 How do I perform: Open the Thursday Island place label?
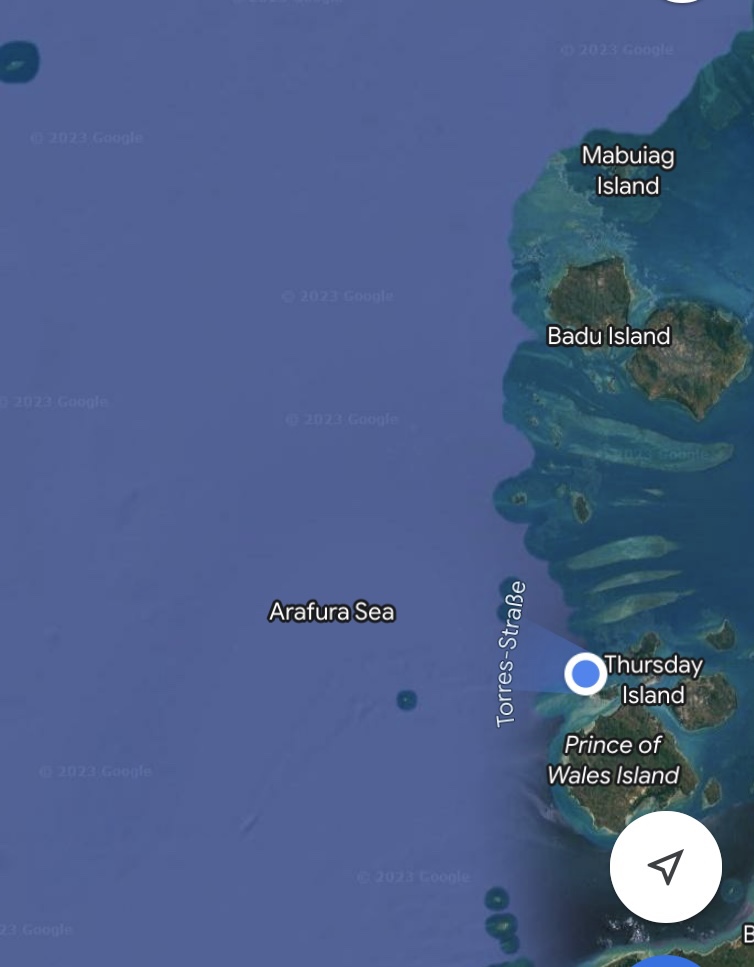(x=653, y=679)
